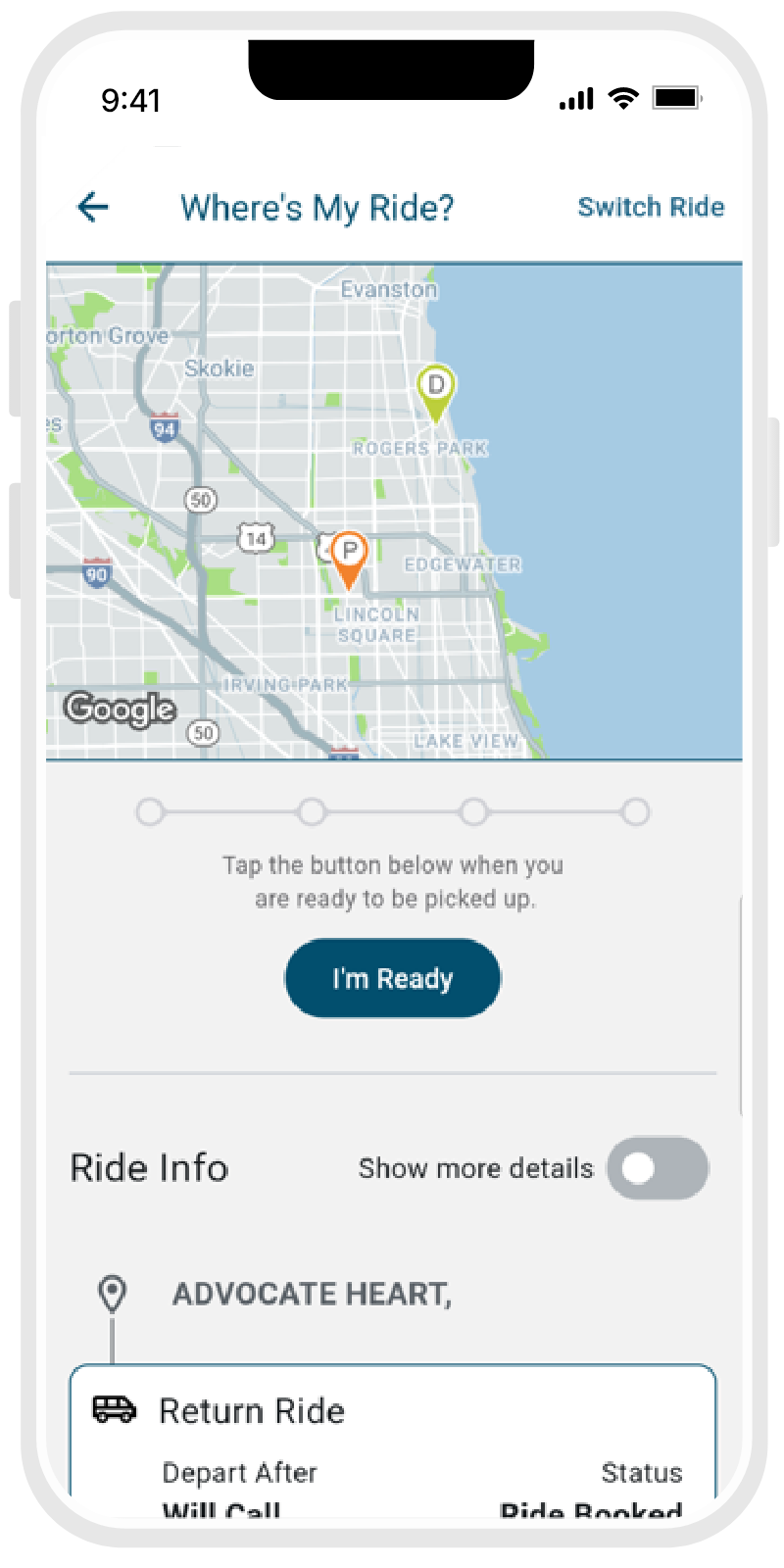Tap the ride progress tracker bar
This screenshot has height=1568, width=784.
coord(392,811)
